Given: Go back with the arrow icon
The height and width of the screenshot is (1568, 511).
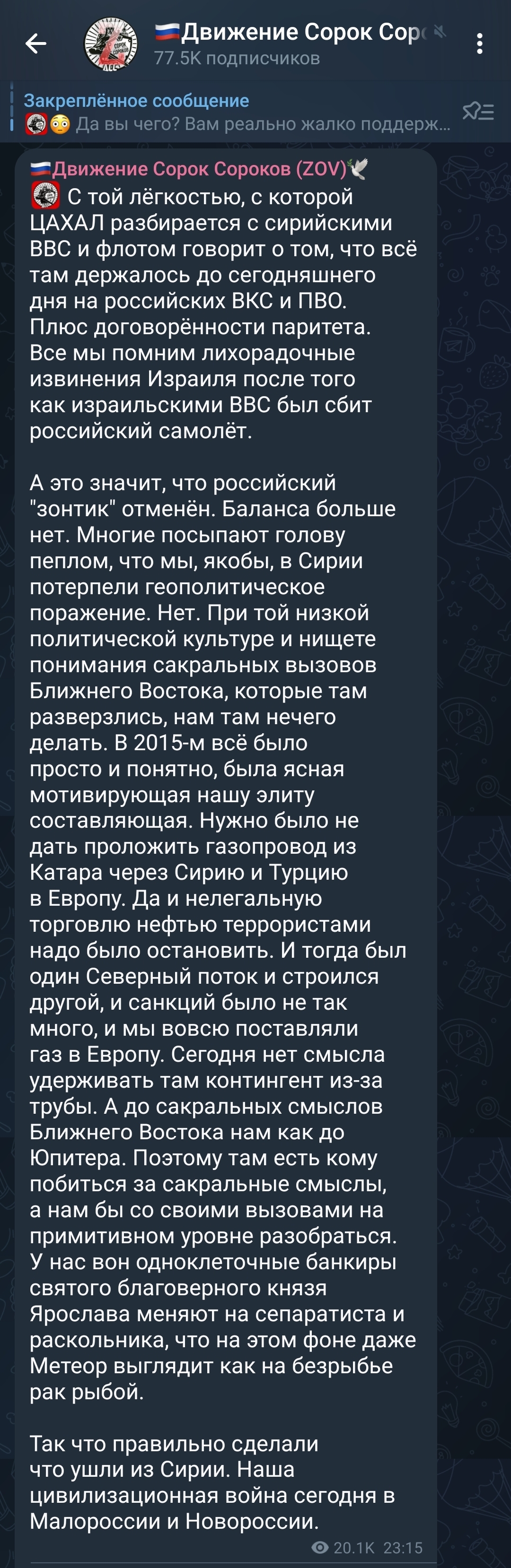Looking at the screenshot, I should point(35,43).
